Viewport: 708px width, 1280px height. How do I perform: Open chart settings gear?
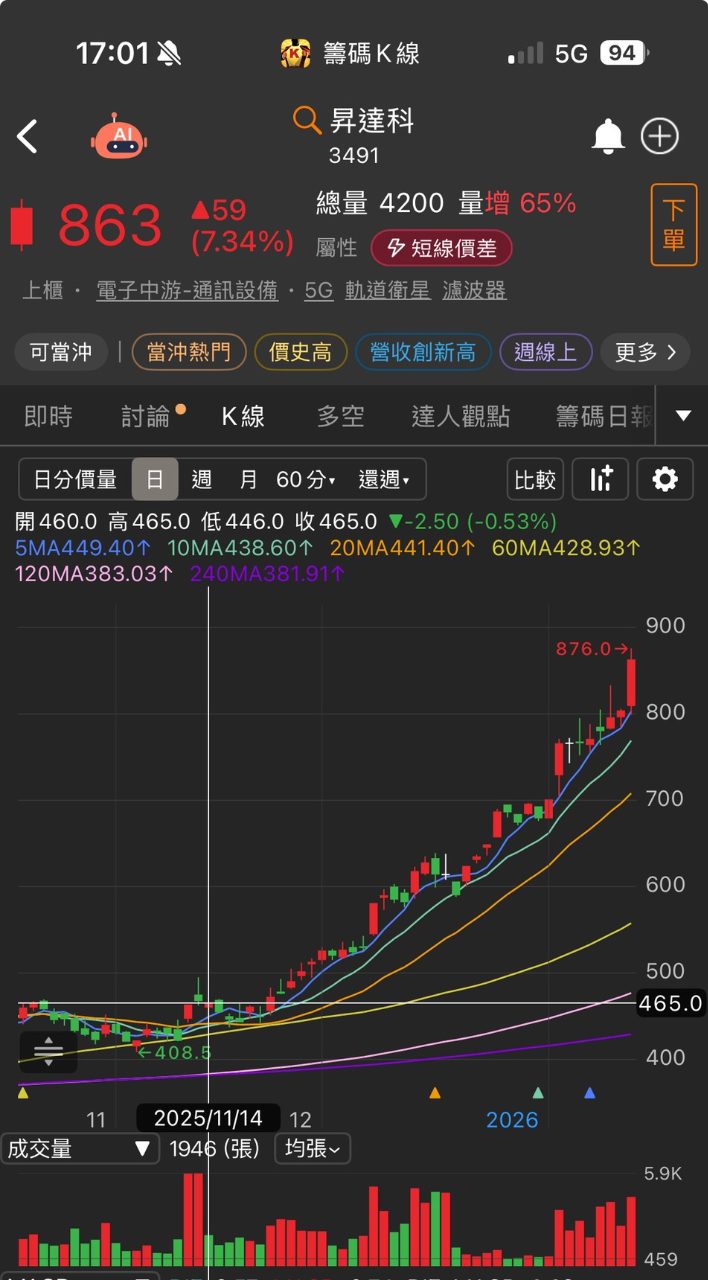(x=665, y=480)
